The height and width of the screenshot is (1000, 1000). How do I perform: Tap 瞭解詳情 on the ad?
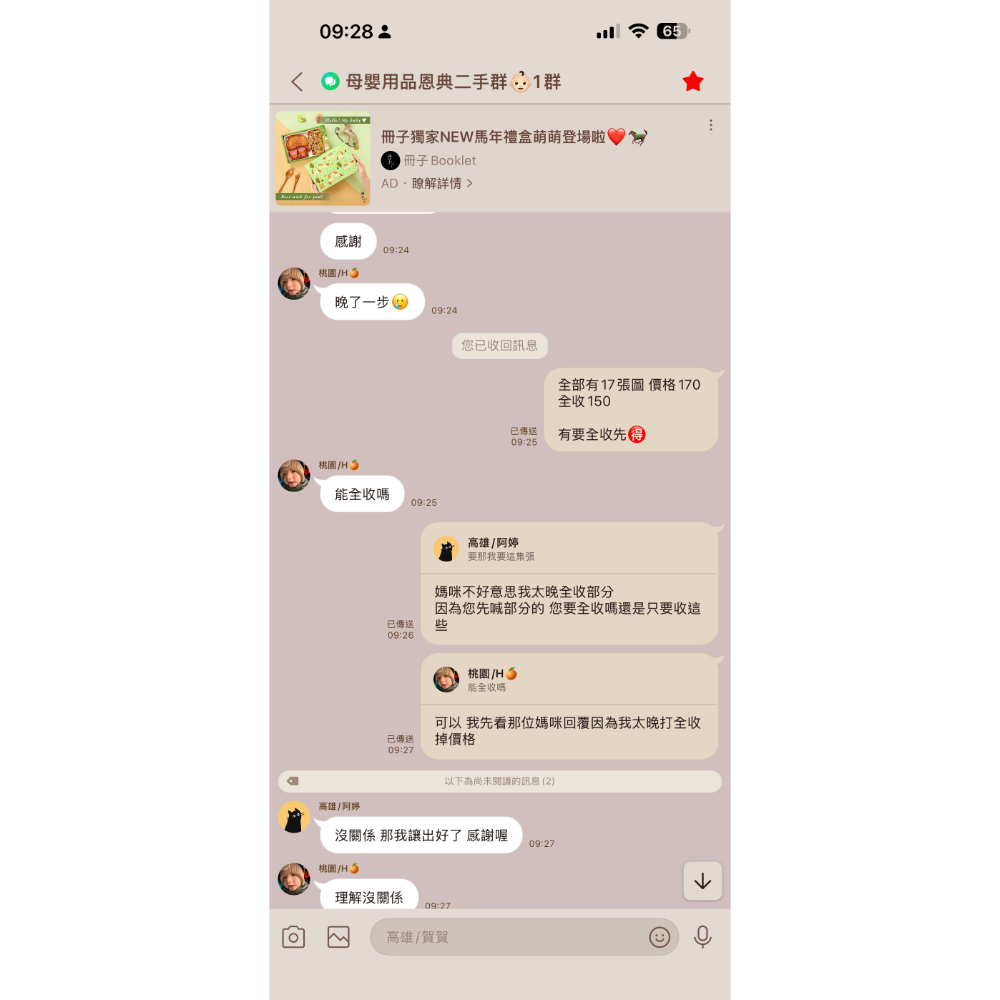click(x=442, y=184)
